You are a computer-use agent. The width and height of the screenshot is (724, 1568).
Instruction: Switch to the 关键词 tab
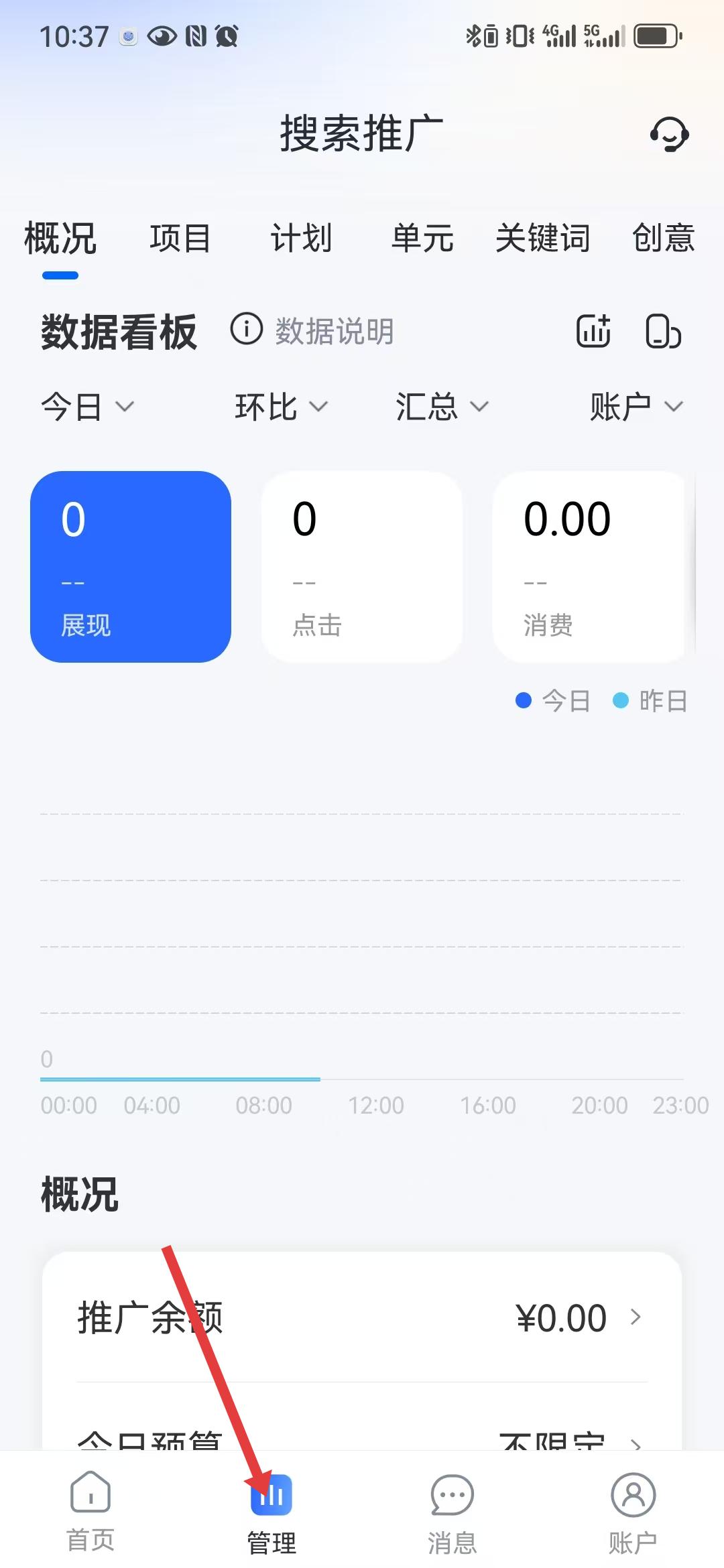pos(542,239)
